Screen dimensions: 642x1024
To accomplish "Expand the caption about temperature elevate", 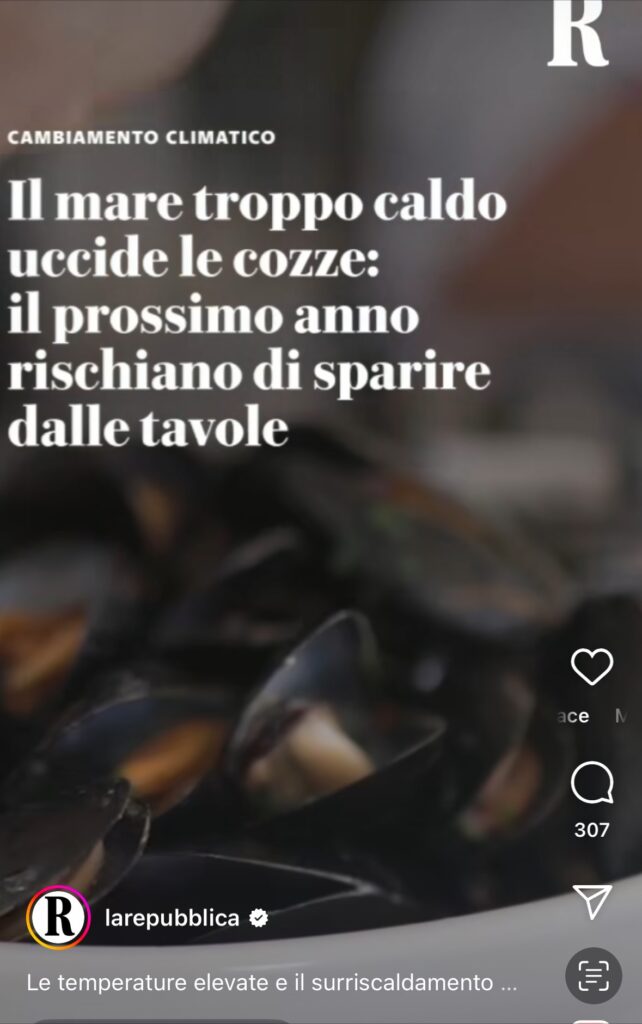I will point(272,983).
